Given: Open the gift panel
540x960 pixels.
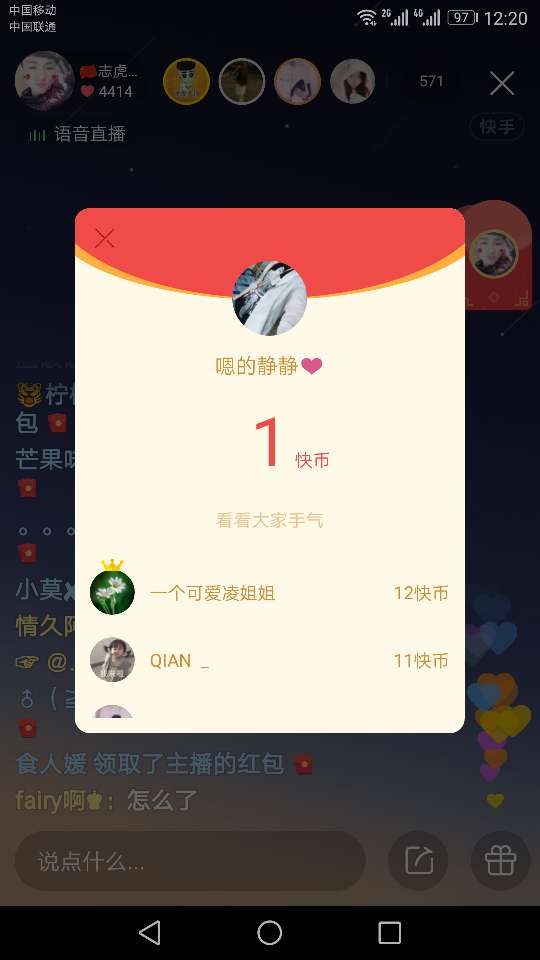Looking at the screenshot, I should coord(500,861).
